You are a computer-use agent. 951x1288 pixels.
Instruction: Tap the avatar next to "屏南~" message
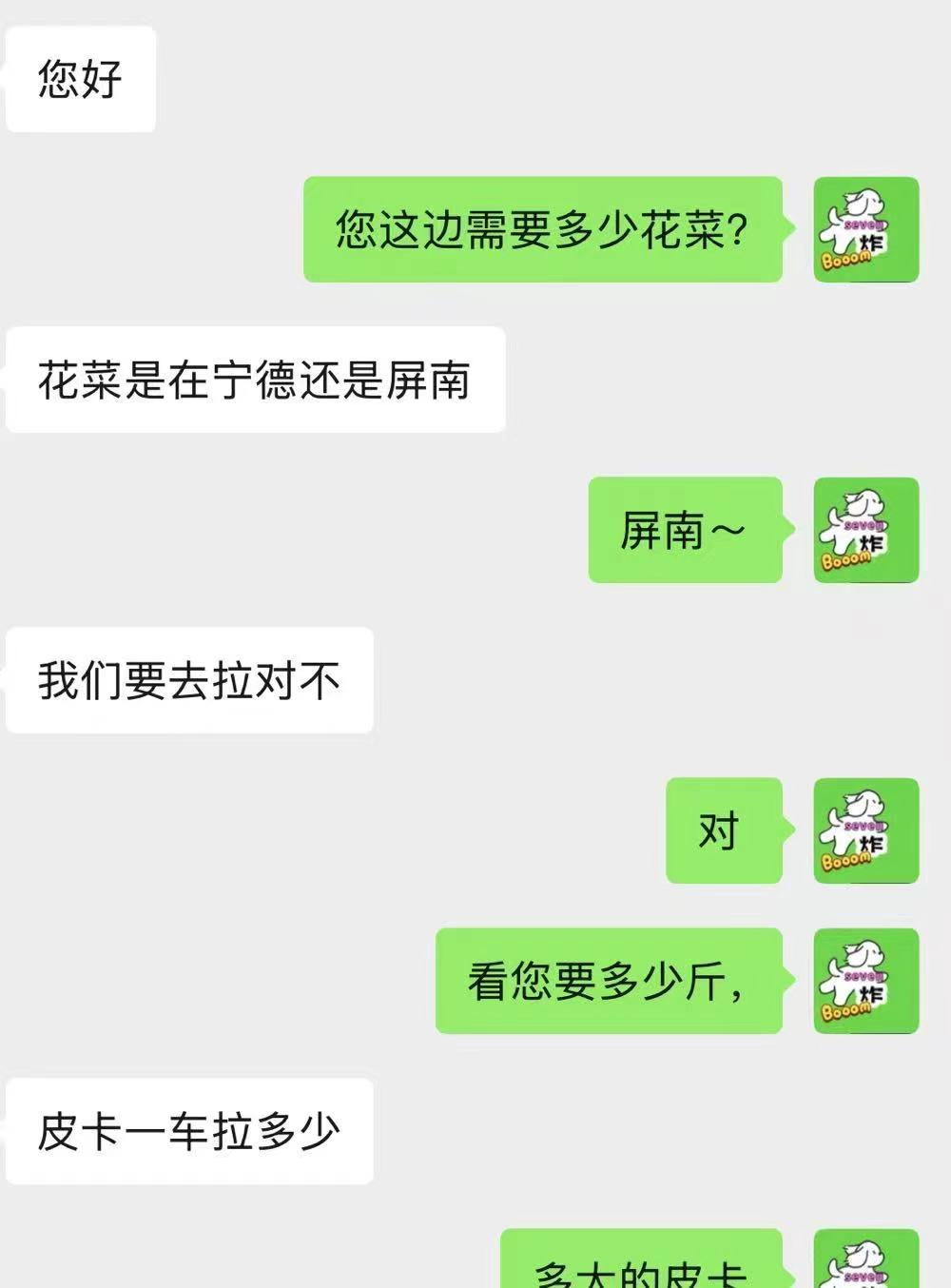click(x=865, y=530)
